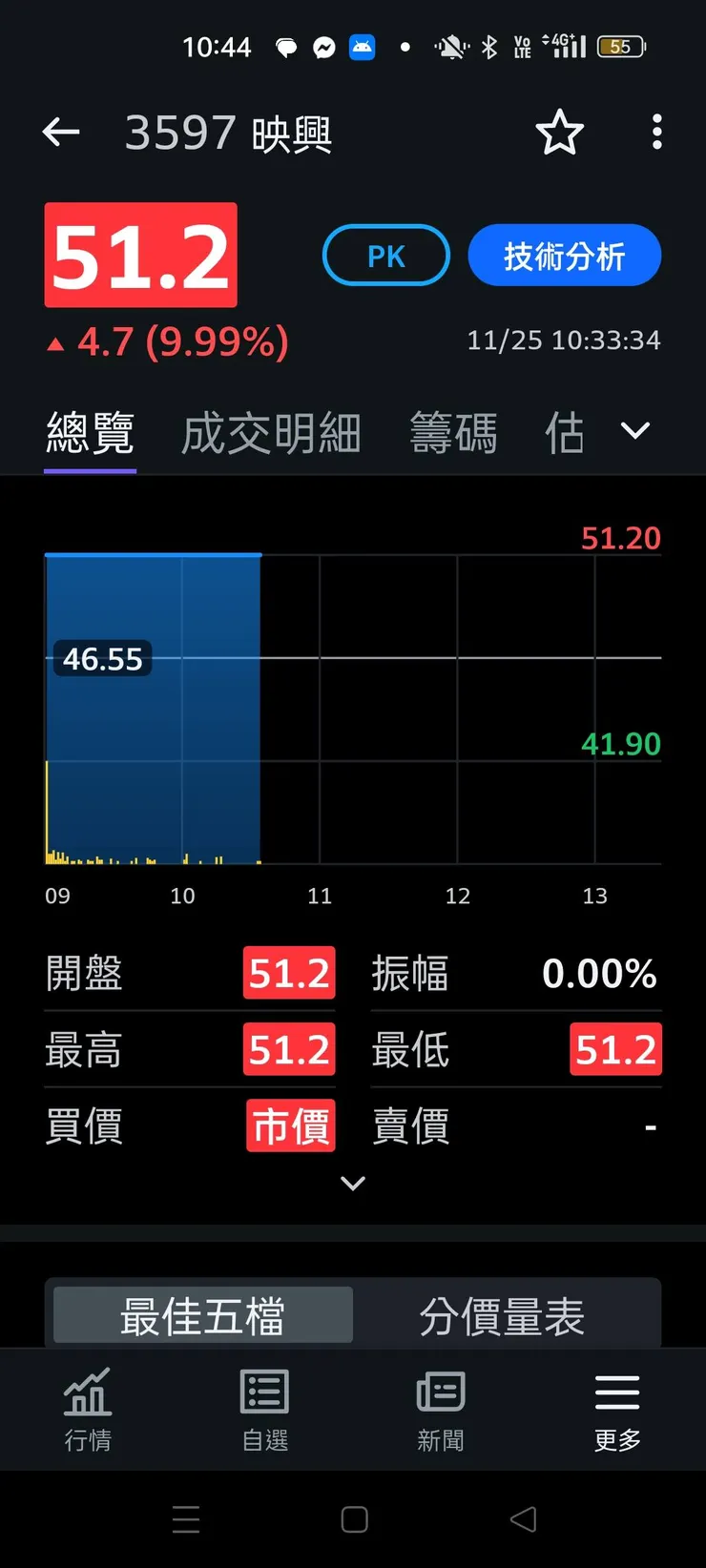Tap the Bluetooth icon in the status bar
The image size is (706, 1568).
[489, 46]
